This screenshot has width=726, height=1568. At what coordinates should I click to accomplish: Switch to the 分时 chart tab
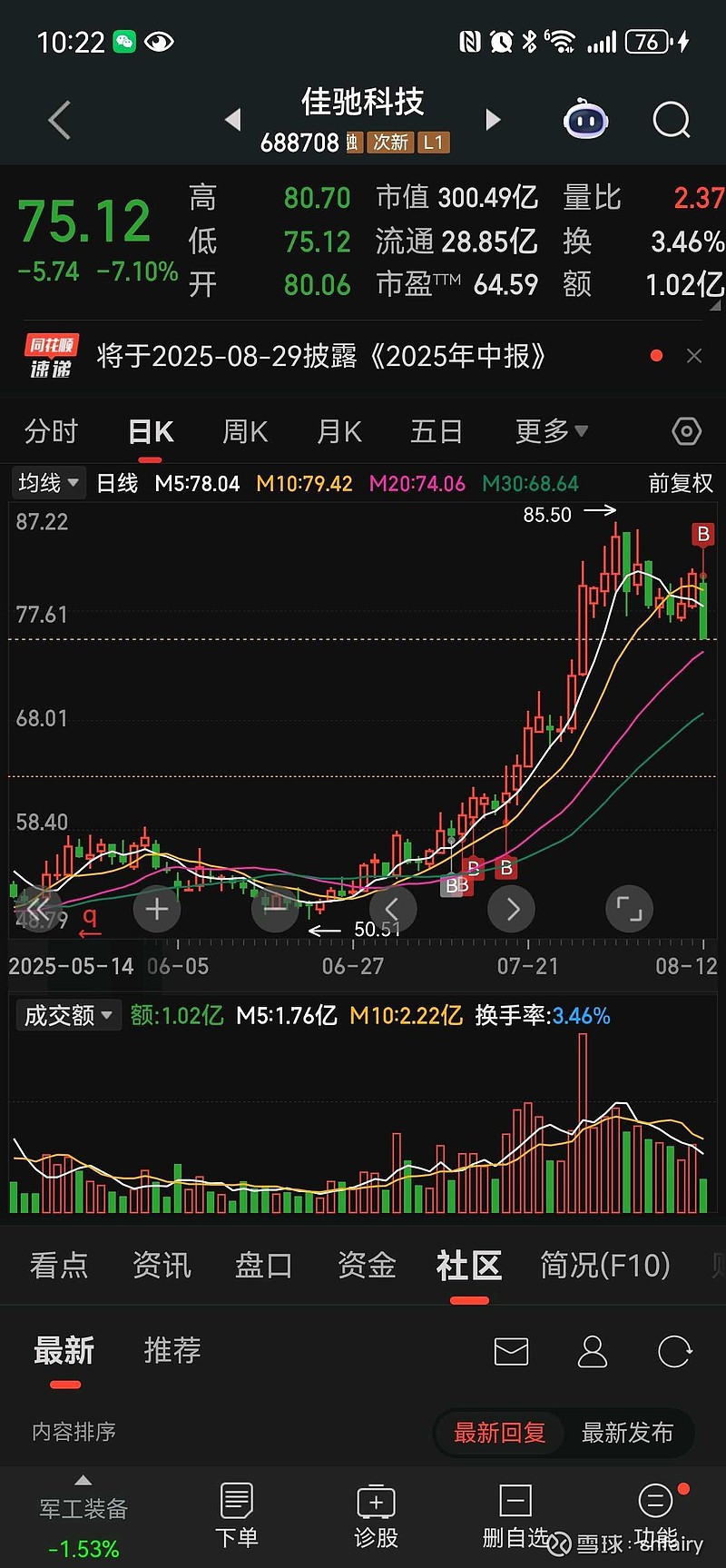point(51,431)
